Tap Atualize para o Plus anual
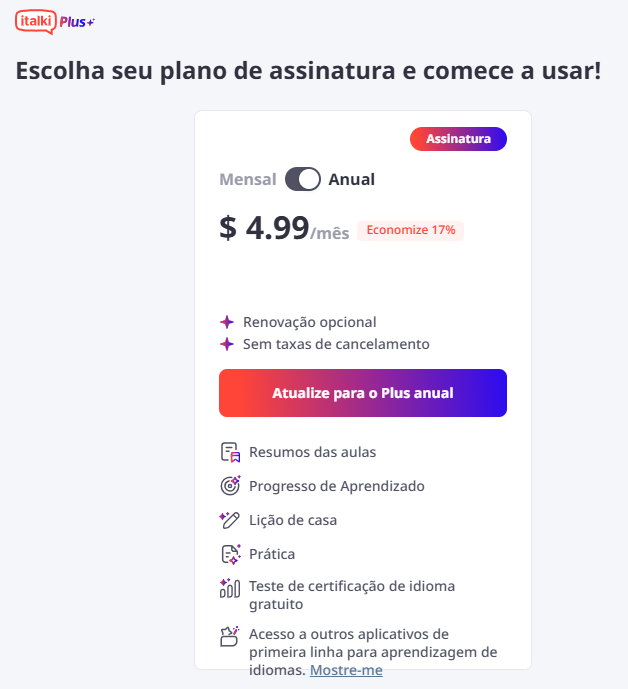Screen dimensions: 628x689 click(x=363, y=393)
